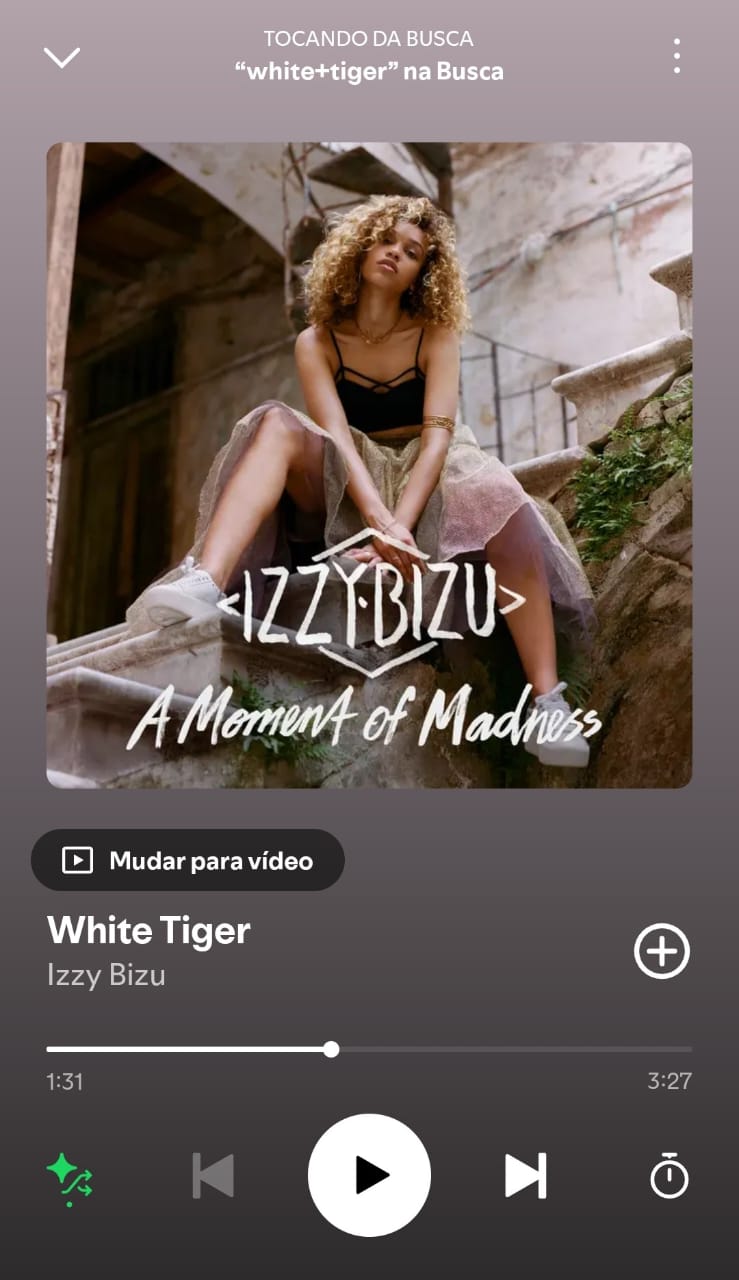Open the queue via the options menu icon
Viewport: 739px width, 1280px height.
676,57
